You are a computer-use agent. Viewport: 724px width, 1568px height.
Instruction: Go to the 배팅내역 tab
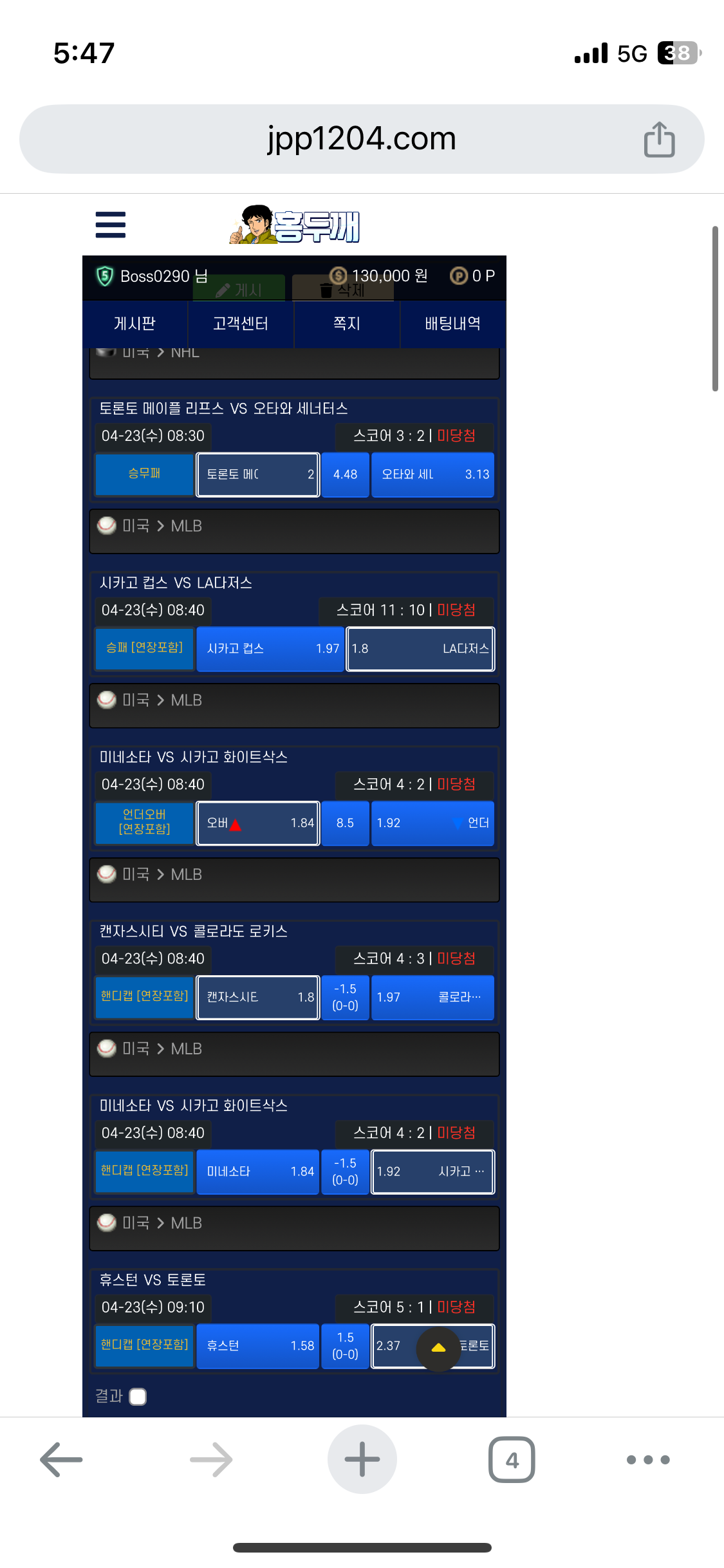[x=452, y=323]
